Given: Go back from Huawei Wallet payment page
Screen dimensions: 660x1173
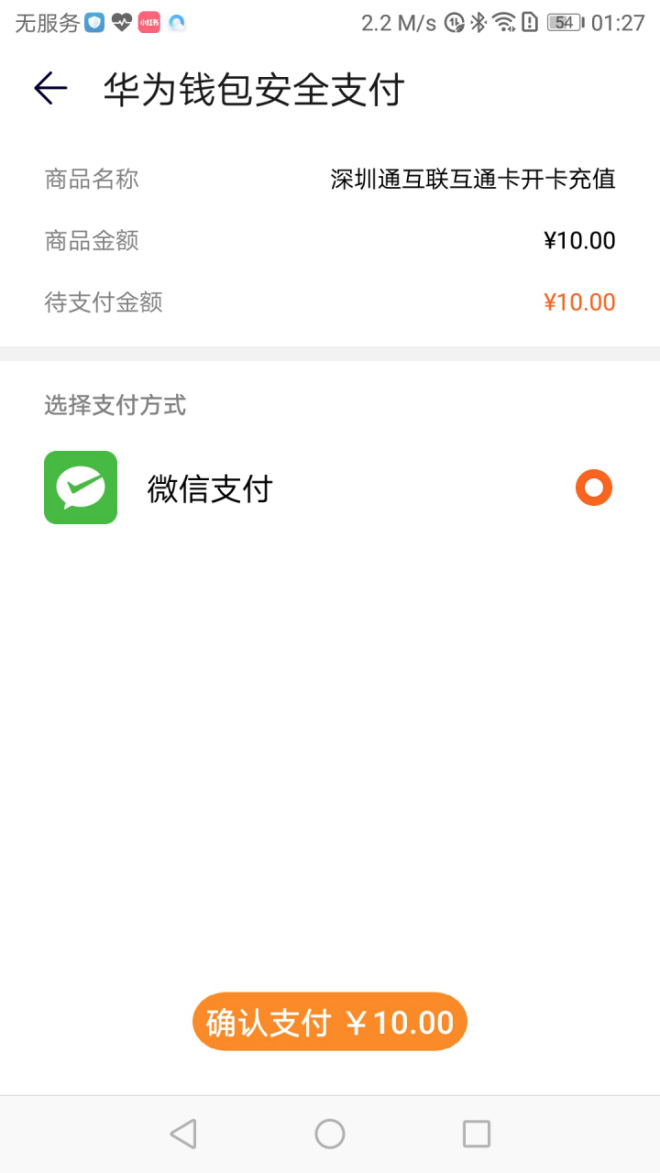Looking at the screenshot, I should point(50,89).
